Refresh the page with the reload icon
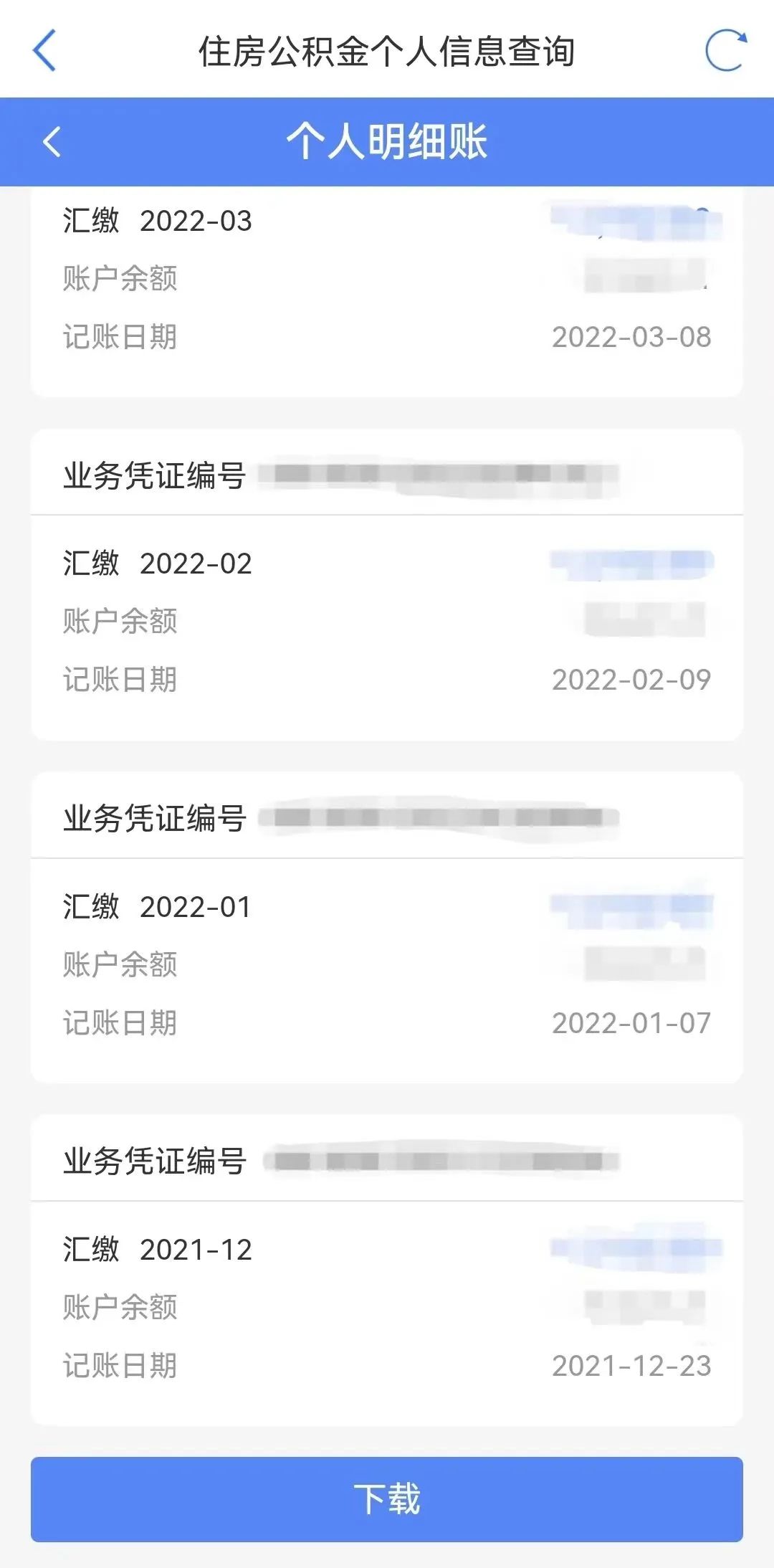 point(725,50)
